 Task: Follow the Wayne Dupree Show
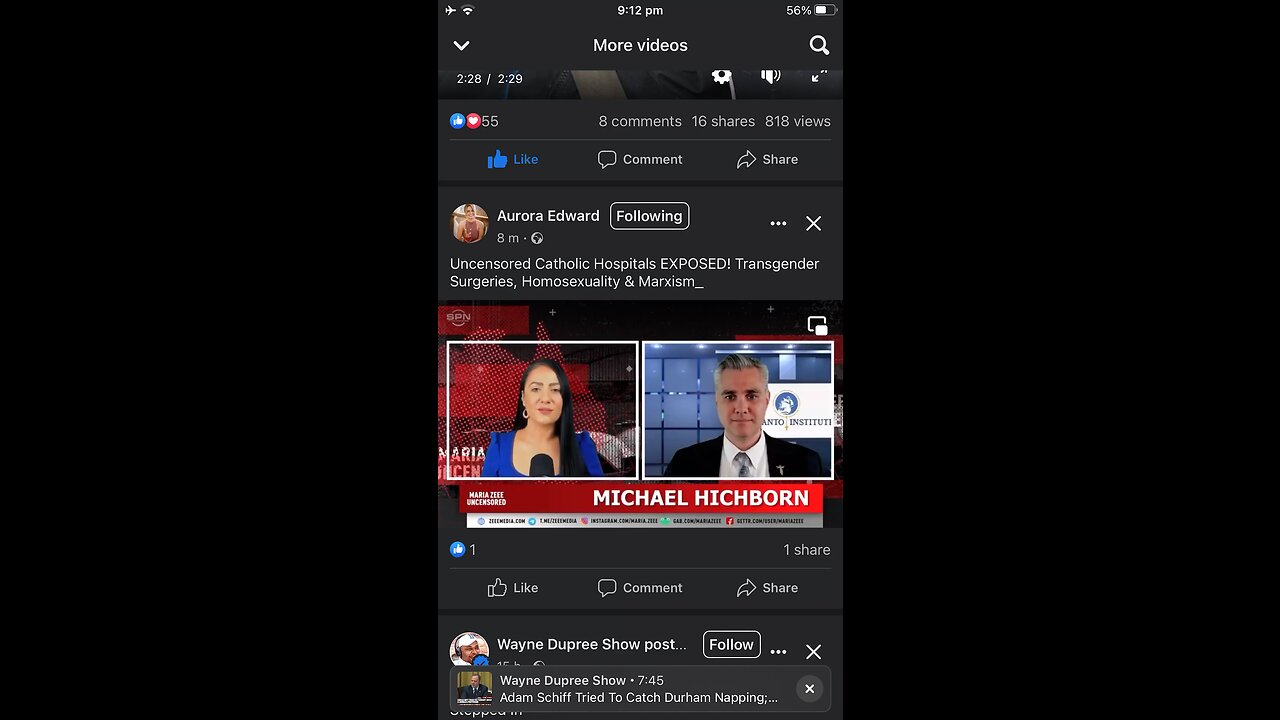[x=731, y=645]
